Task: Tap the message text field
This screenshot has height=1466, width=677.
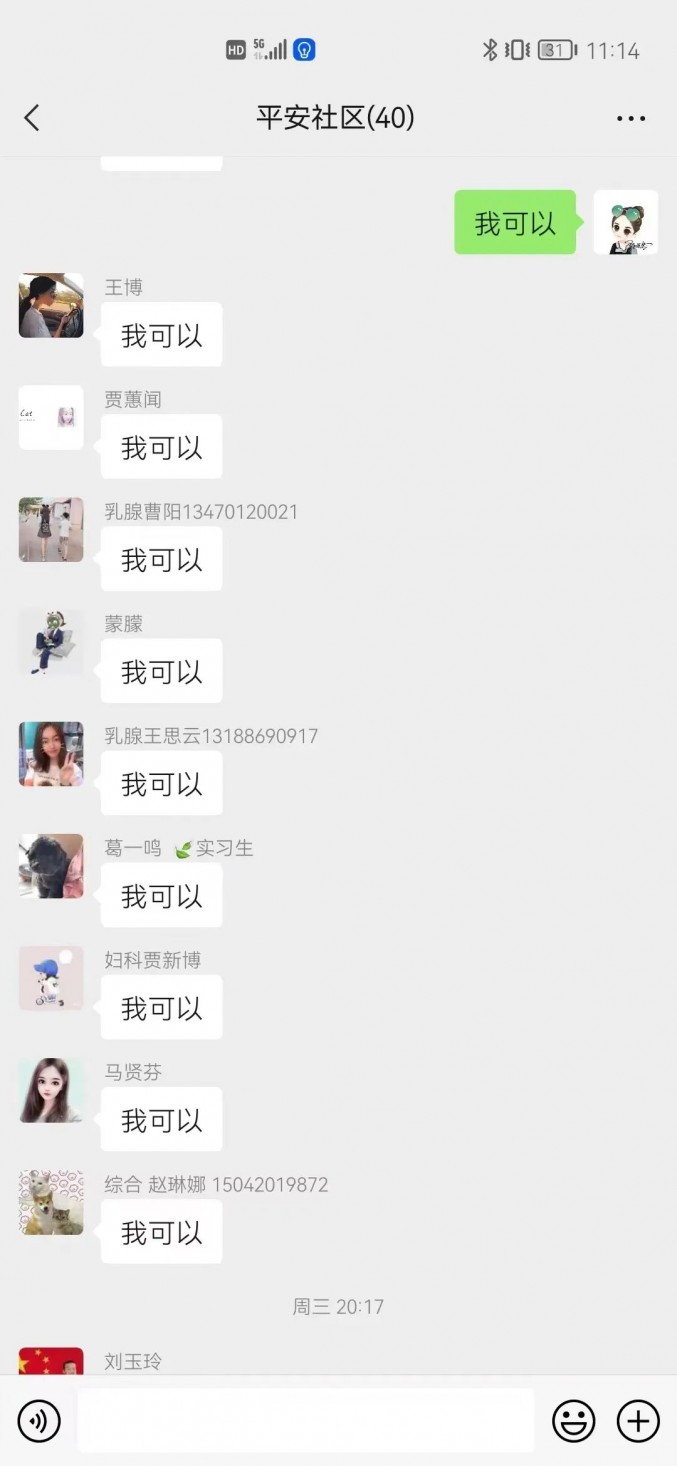Action: (x=305, y=1420)
